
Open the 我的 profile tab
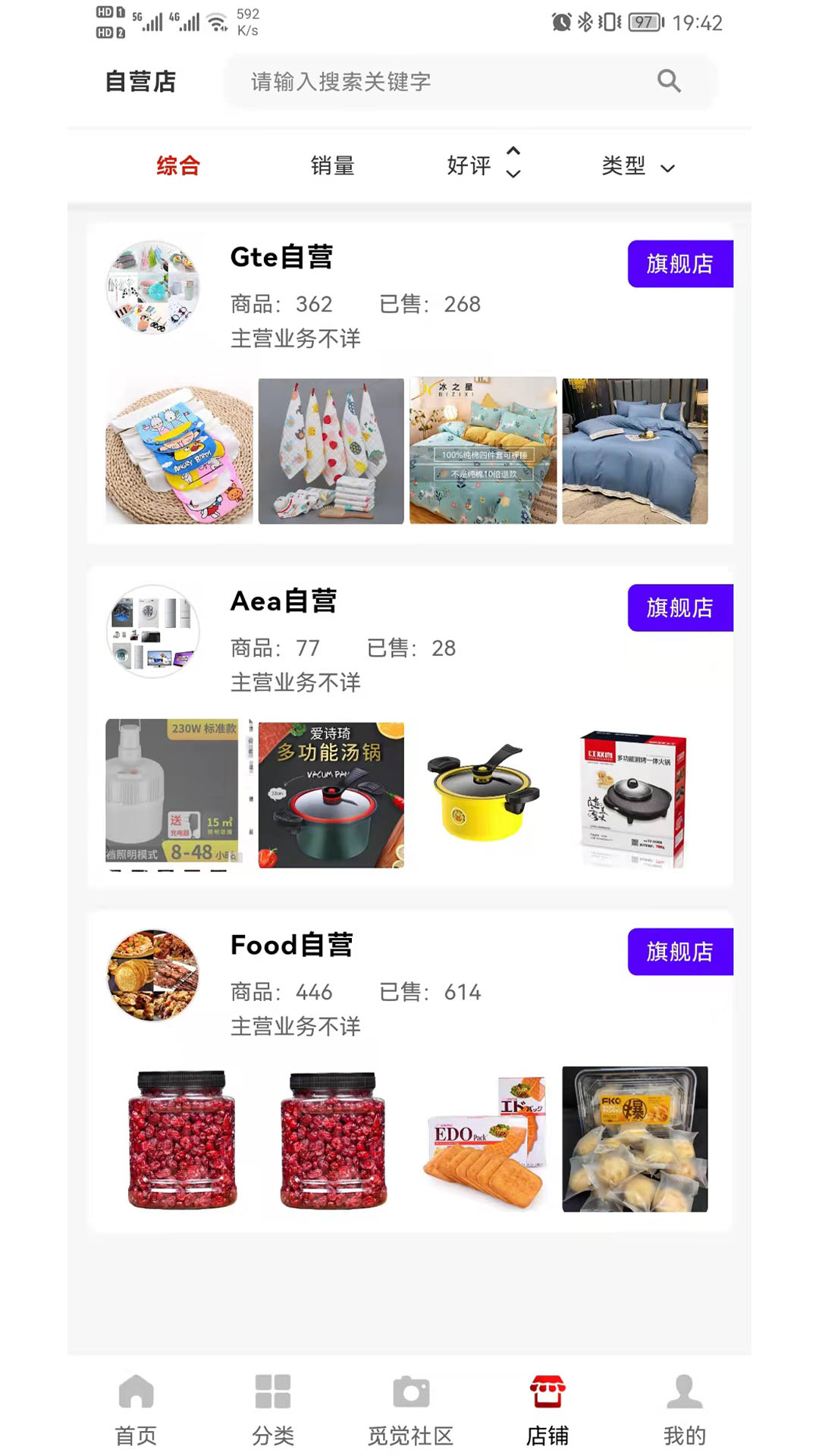684,1409
